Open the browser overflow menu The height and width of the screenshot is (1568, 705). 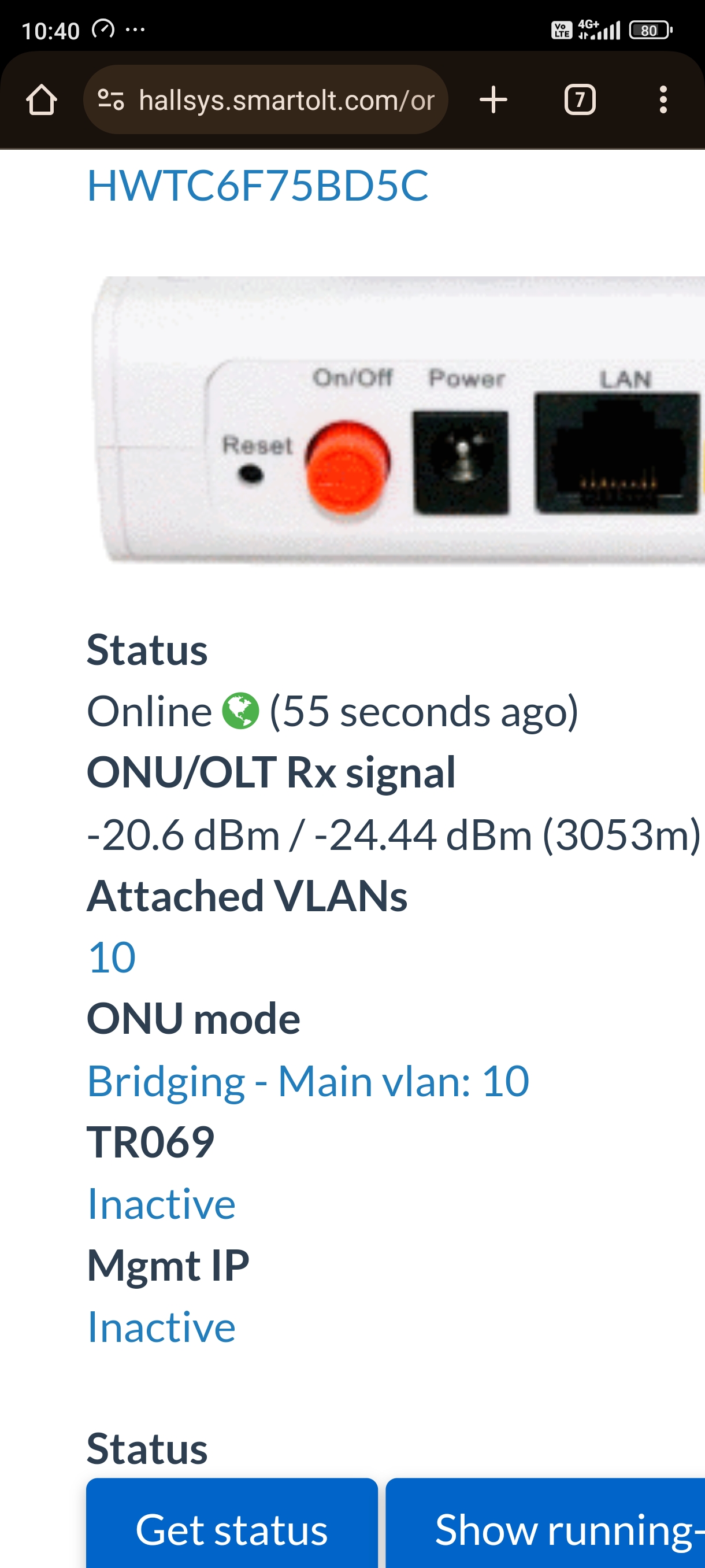pos(663,100)
